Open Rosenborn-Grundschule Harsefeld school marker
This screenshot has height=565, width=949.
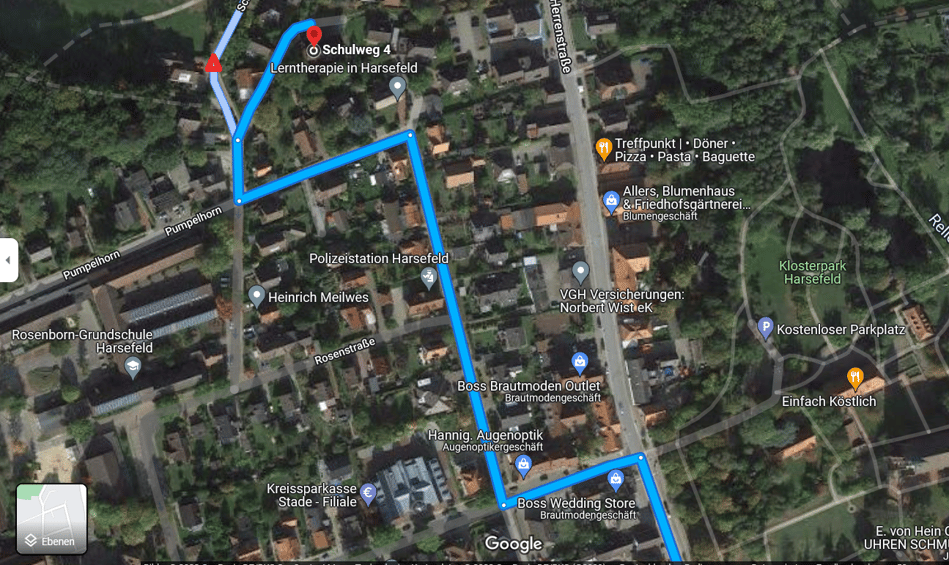[133, 368]
